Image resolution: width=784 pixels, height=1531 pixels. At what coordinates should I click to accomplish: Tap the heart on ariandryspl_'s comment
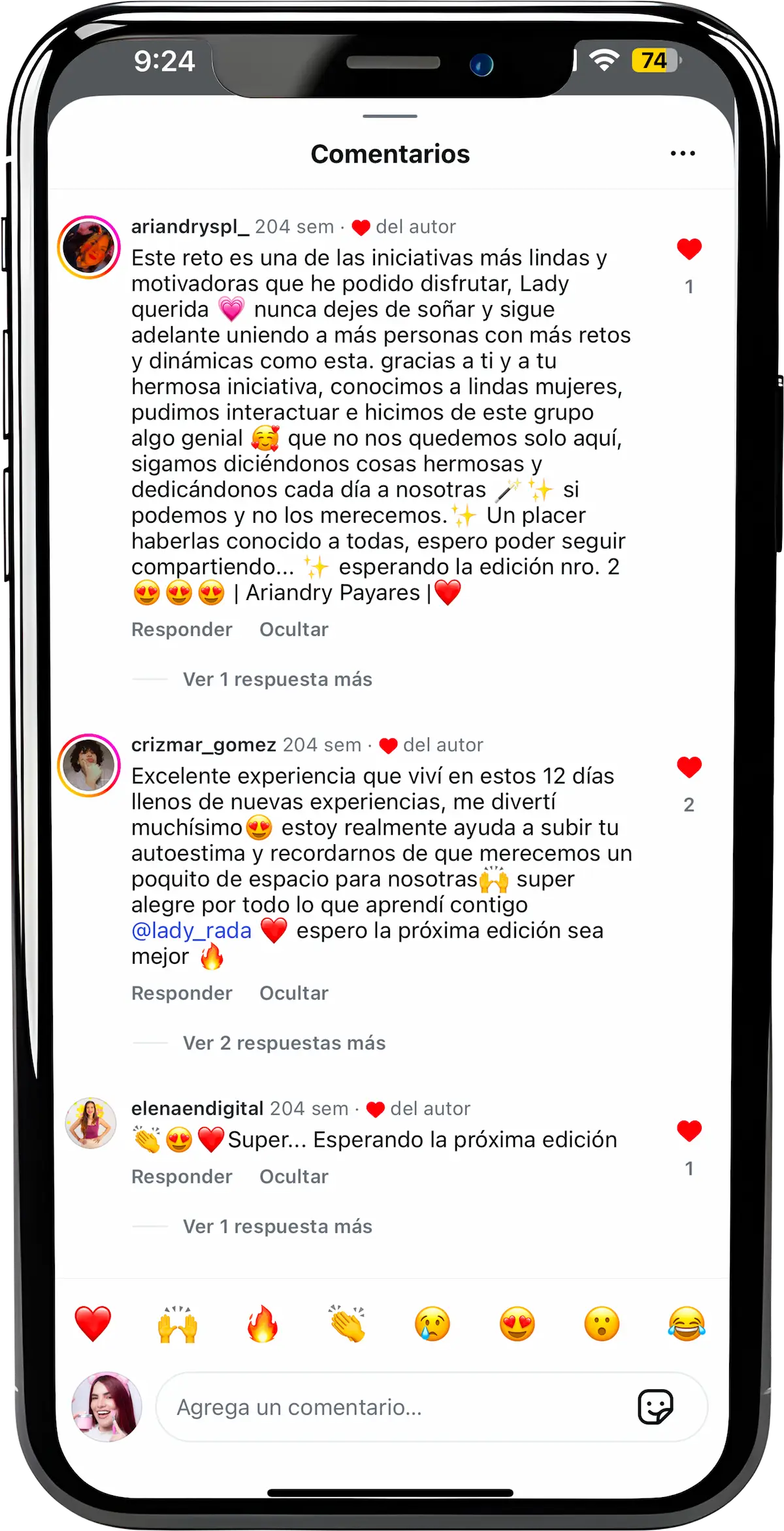pos(689,249)
